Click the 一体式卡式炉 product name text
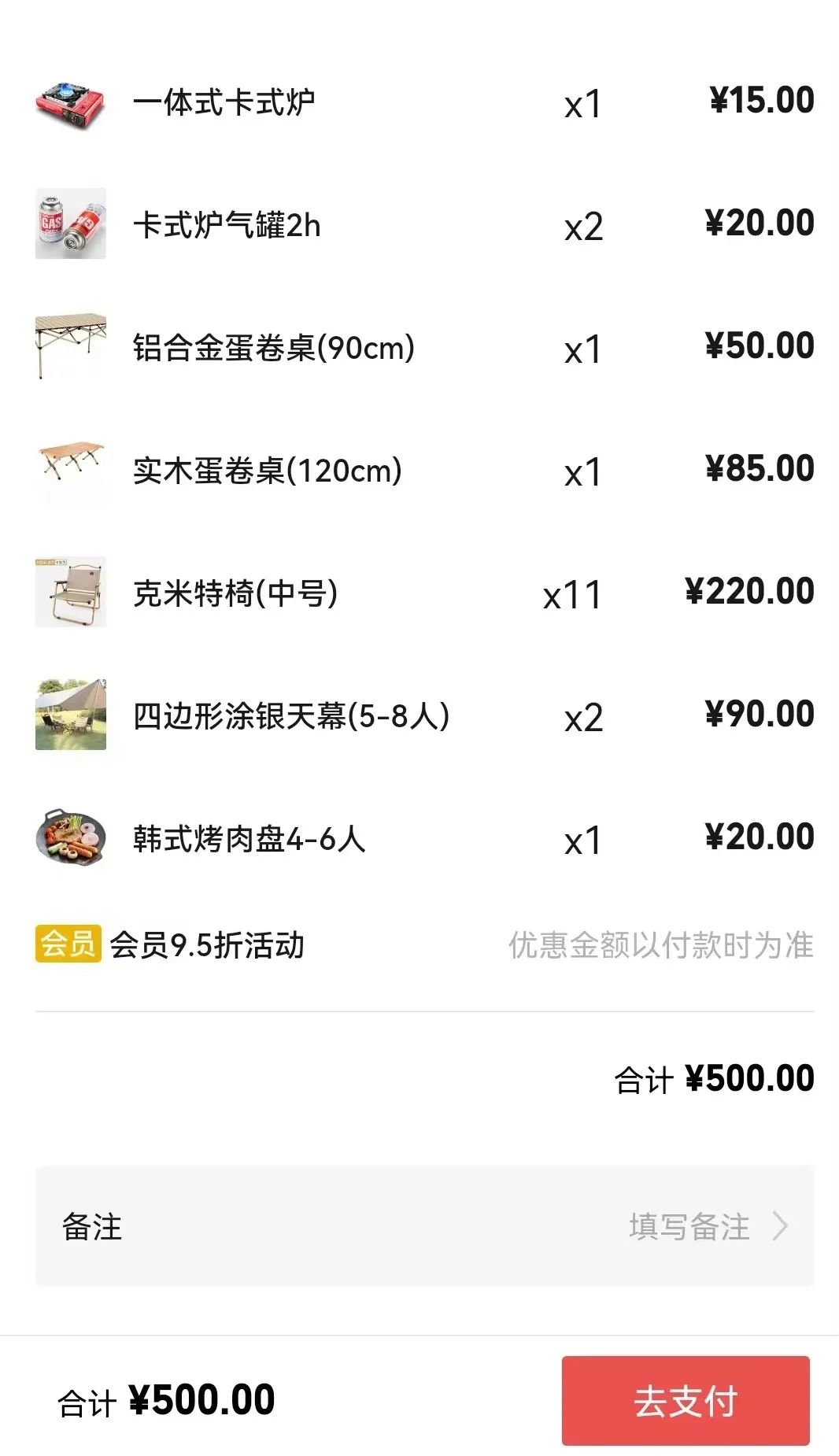839x1456 pixels. (224, 101)
